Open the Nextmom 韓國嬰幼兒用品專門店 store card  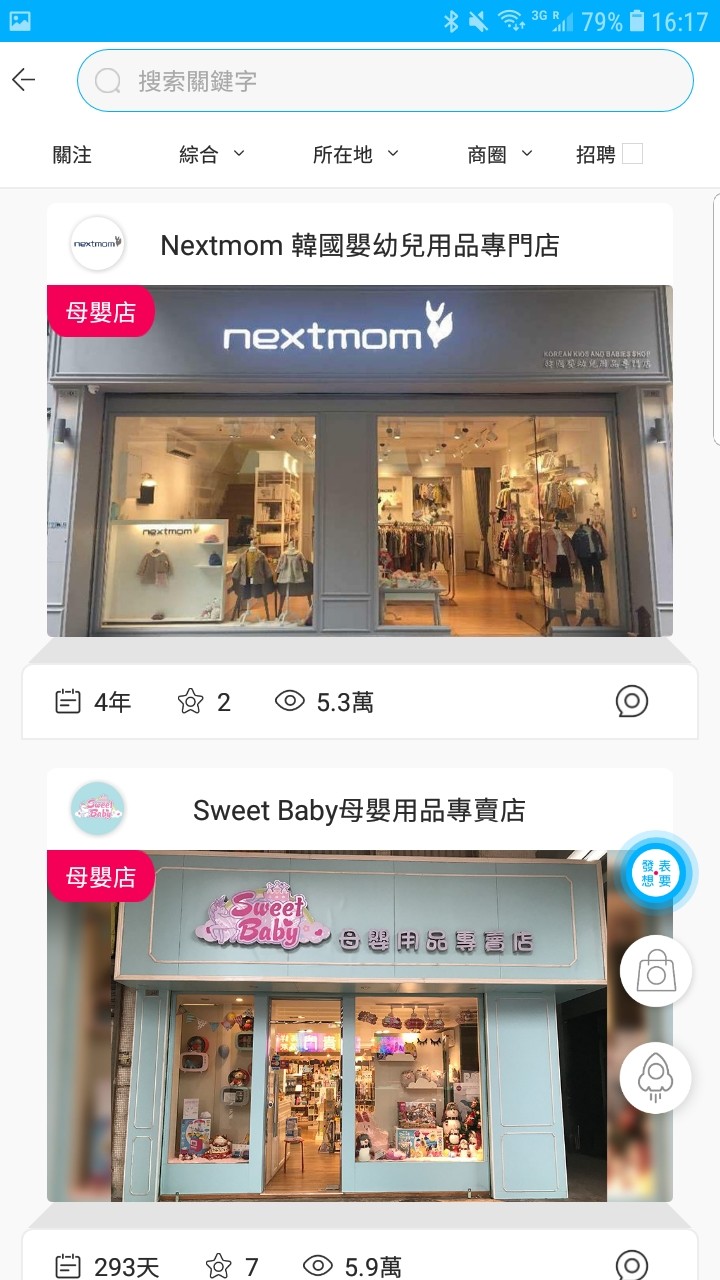[x=360, y=460]
